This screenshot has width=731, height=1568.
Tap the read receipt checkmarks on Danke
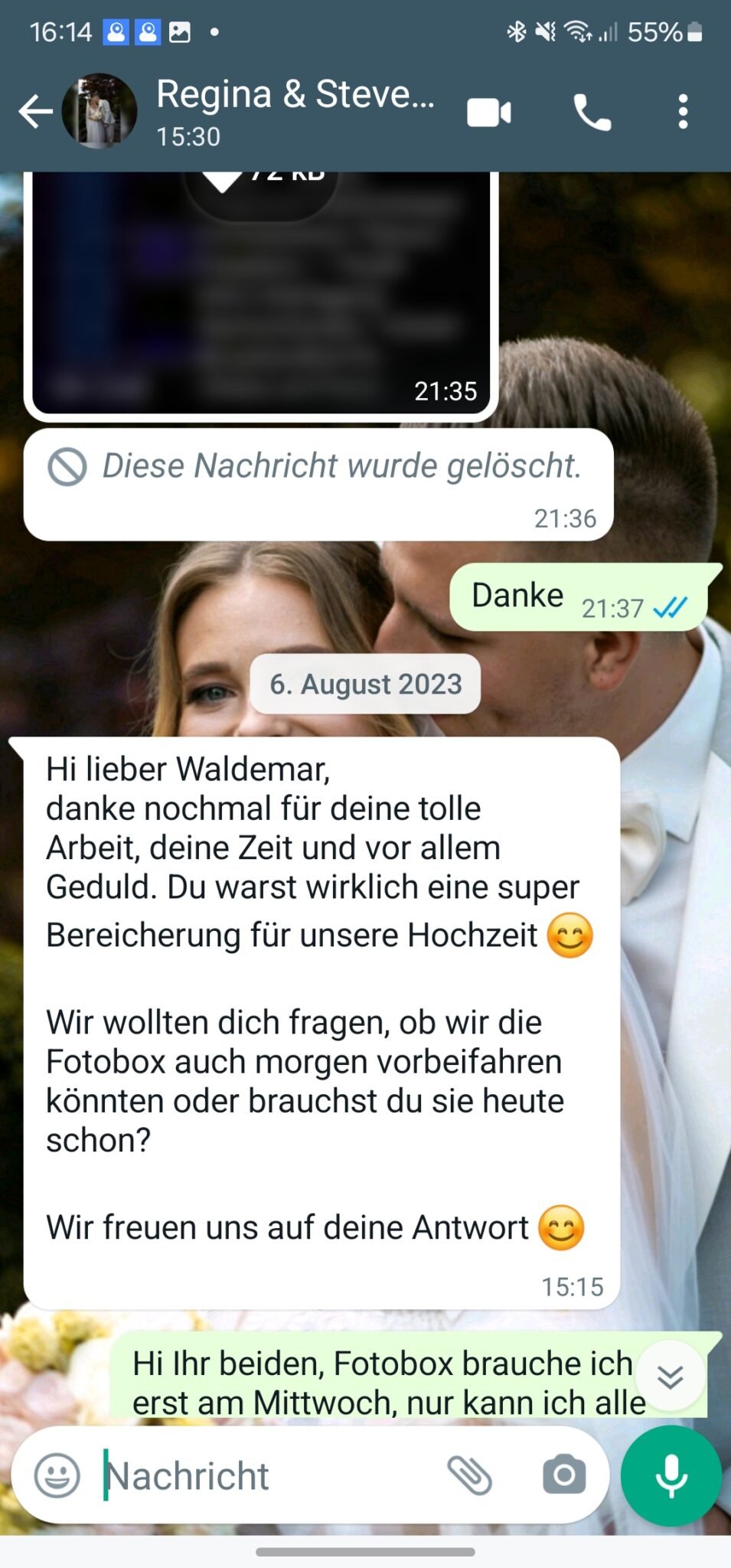click(669, 609)
